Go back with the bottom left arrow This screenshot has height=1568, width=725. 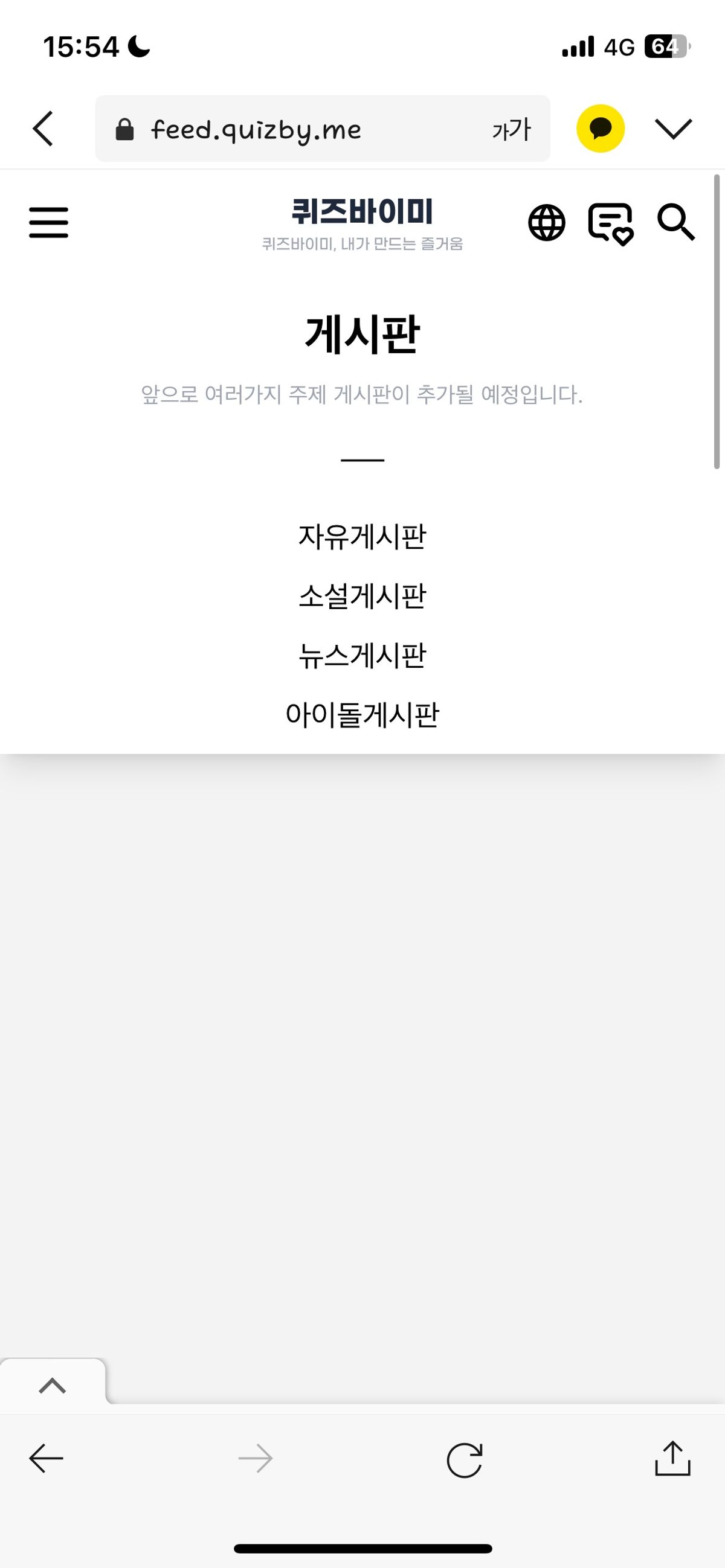click(47, 1459)
